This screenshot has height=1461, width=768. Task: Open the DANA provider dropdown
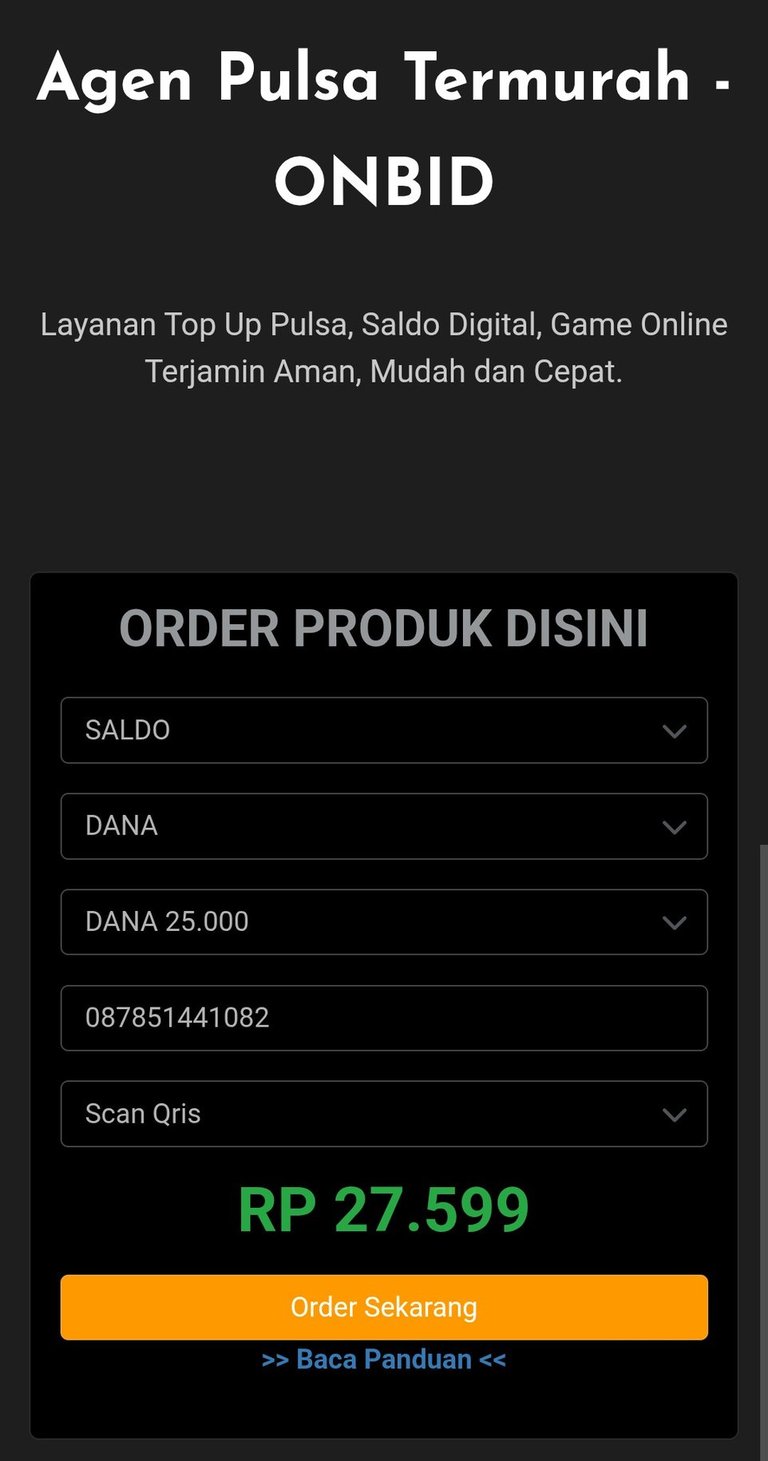click(x=384, y=826)
